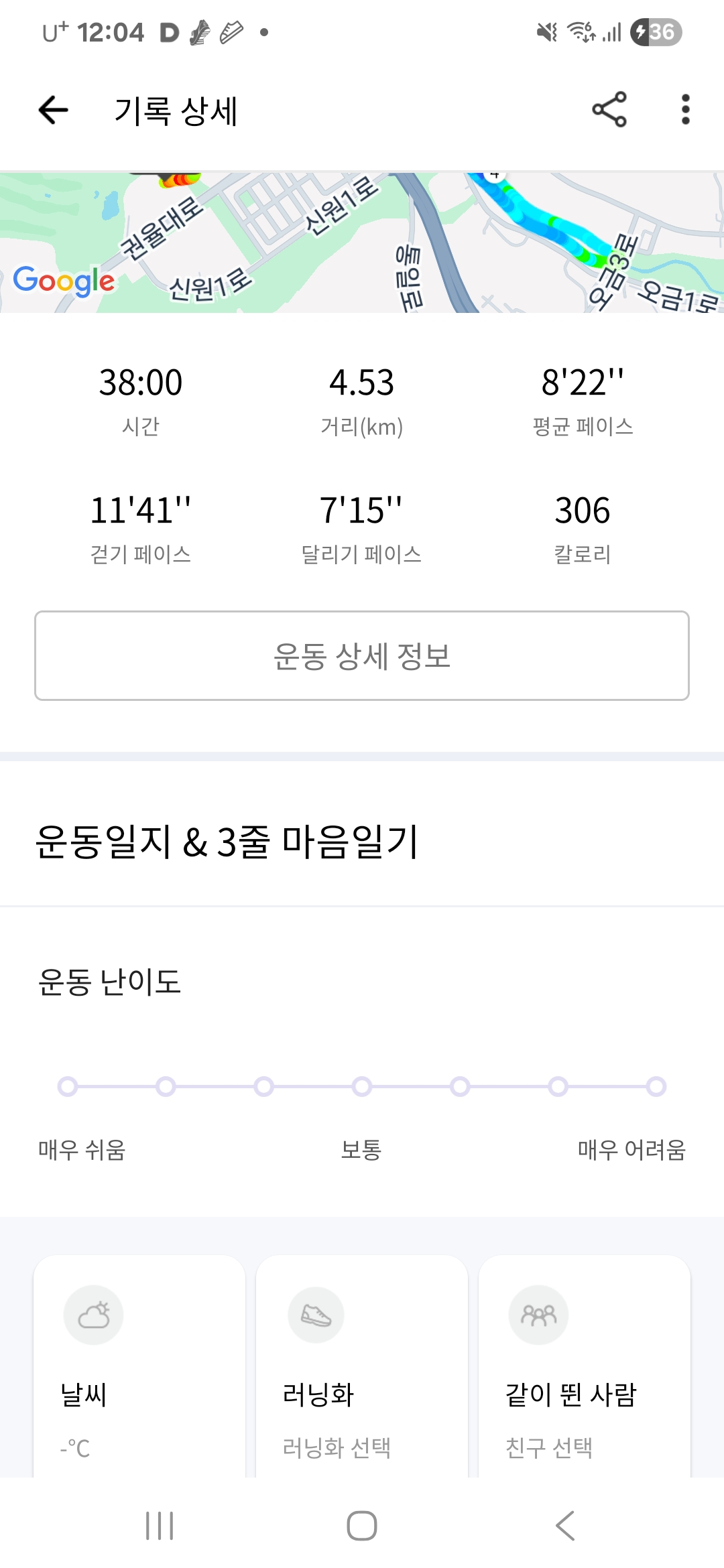Open the three-dot overflow menu
The width and height of the screenshot is (724, 1568).
[685, 110]
